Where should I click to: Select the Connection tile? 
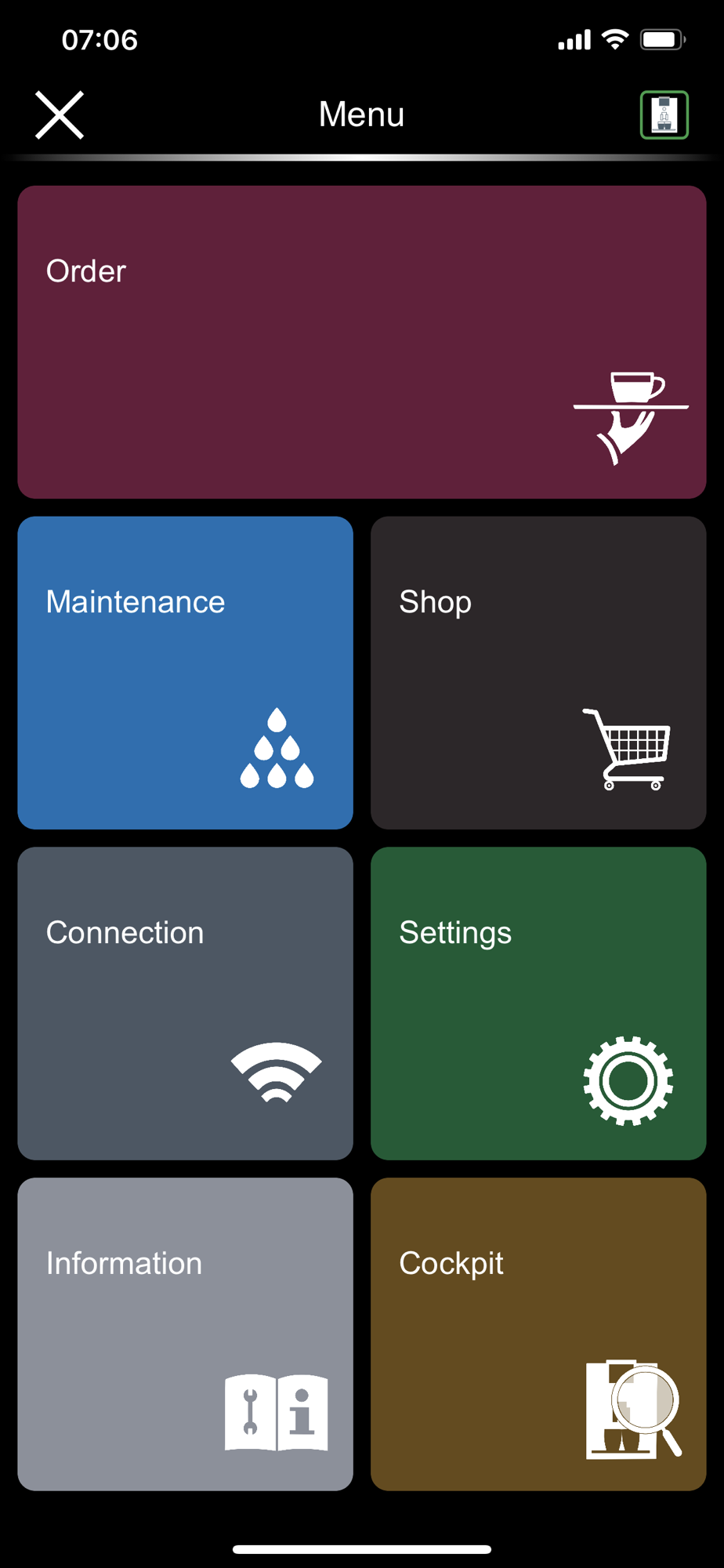tap(185, 1003)
